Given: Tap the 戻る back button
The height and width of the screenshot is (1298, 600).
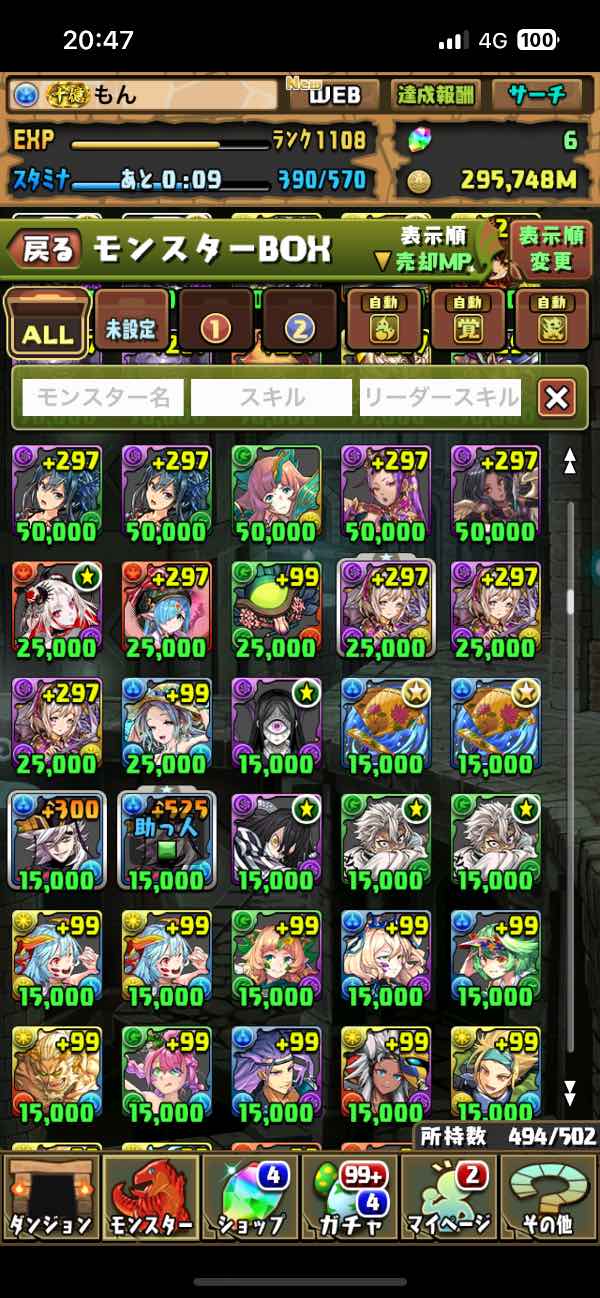Looking at the screenshot, I should pos(48,250).
